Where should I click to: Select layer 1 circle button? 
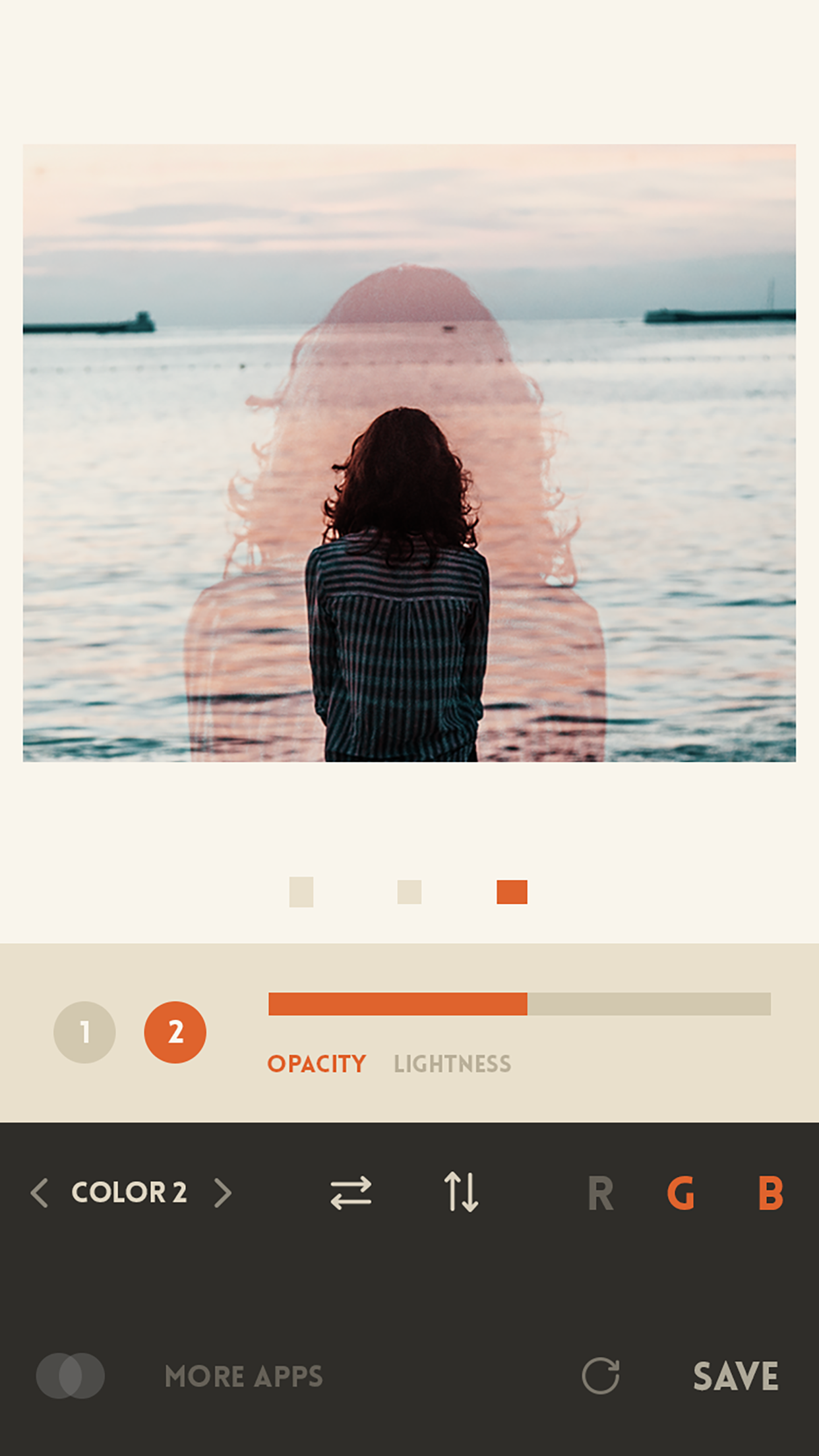pos(84,1032)
